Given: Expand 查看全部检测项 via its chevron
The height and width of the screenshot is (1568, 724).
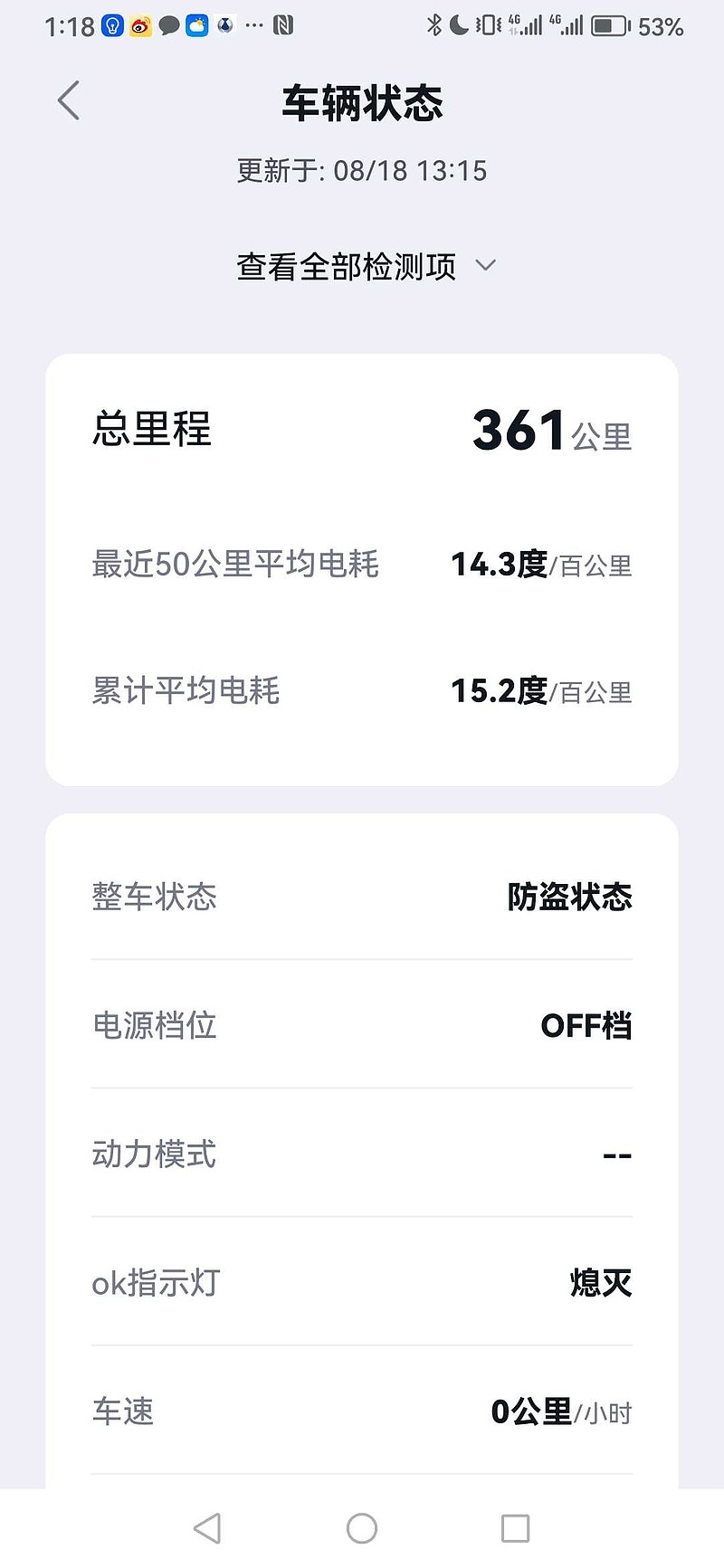Looking at the screenshot, I should coord(485,265).
